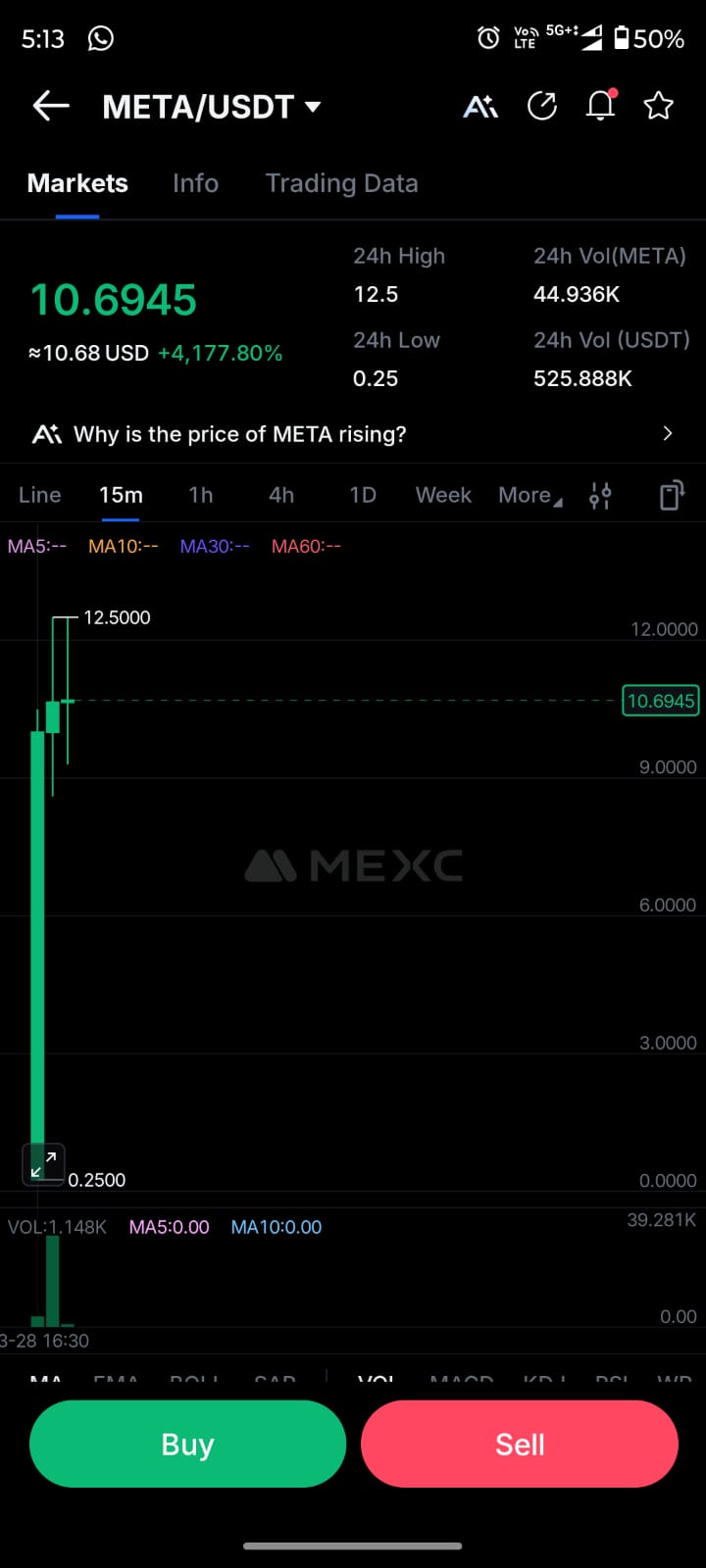Switch to the Trading Data tab
The height and width of the screenshot is (1568, 706).
[x=341, y=183]
